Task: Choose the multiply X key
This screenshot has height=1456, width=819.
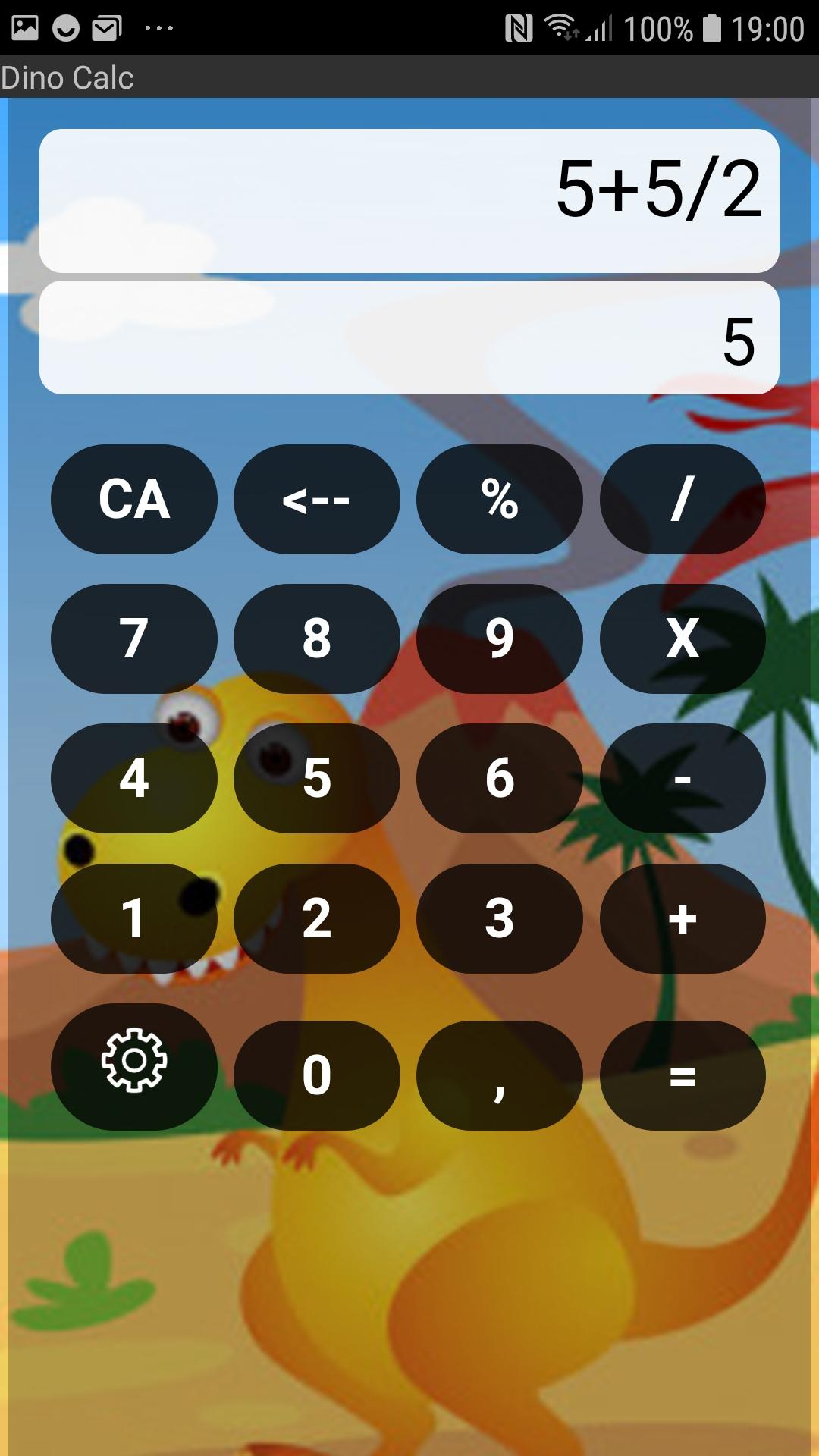Action: 682,639
